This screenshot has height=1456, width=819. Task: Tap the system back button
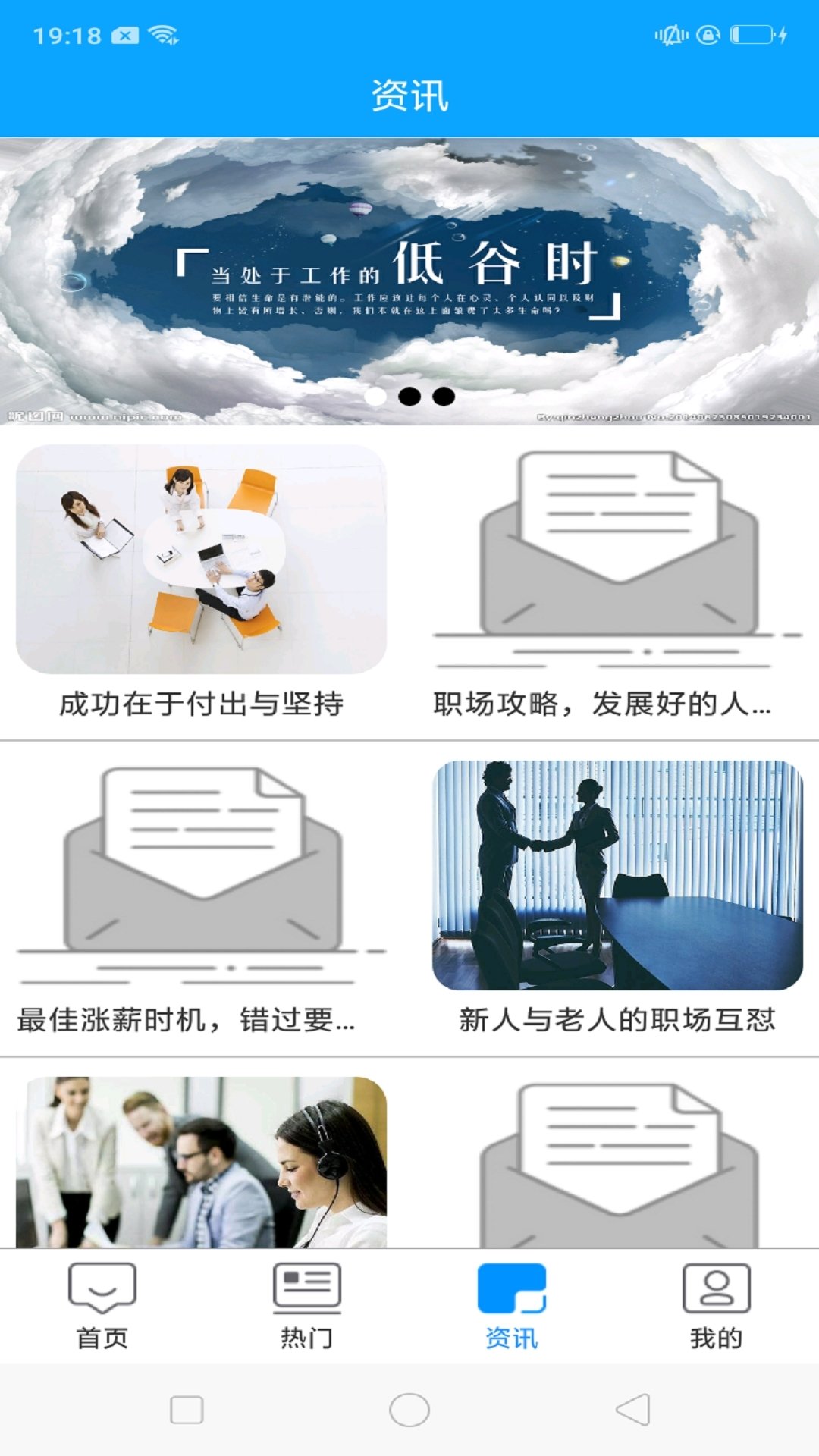pos(633,1410)
